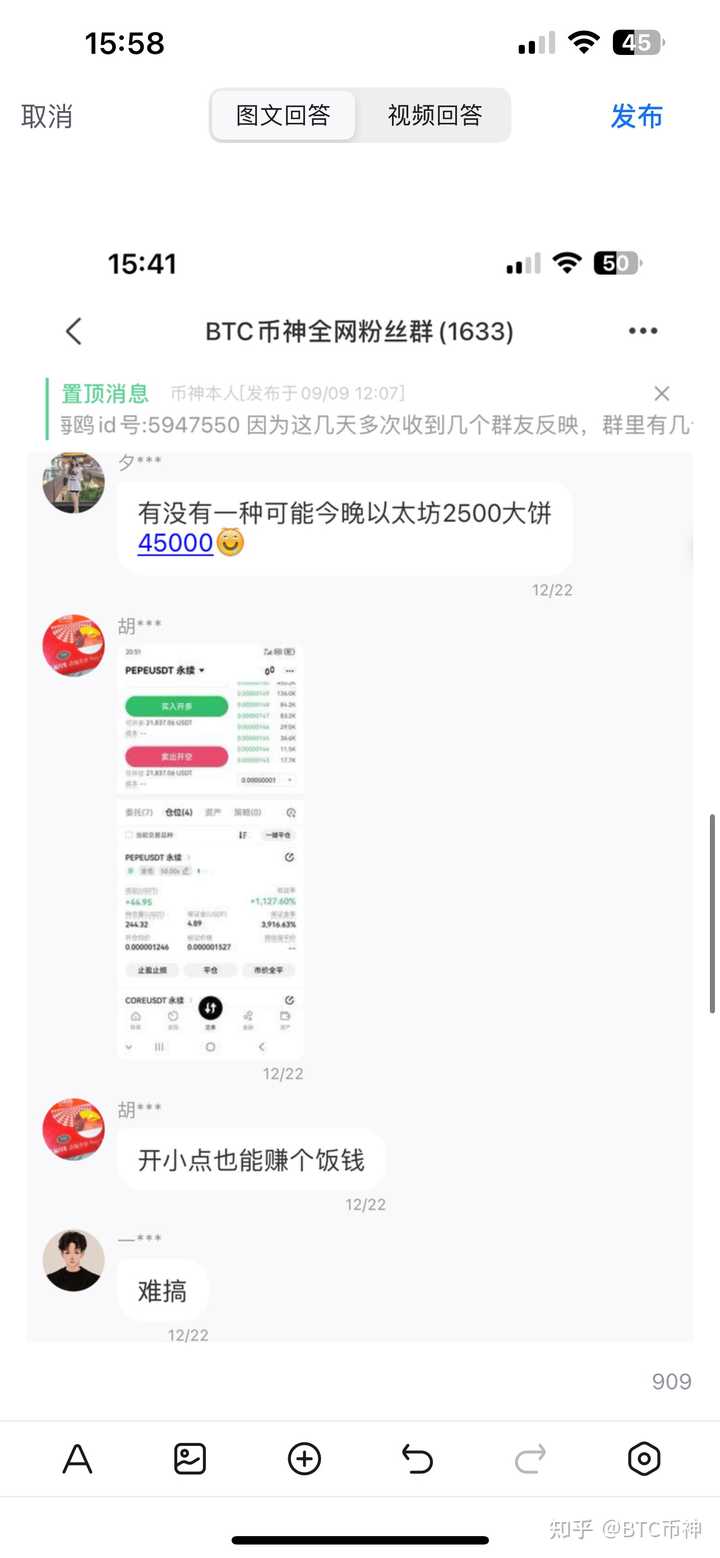Tap the back arrow in the chat header

point(73,330)
